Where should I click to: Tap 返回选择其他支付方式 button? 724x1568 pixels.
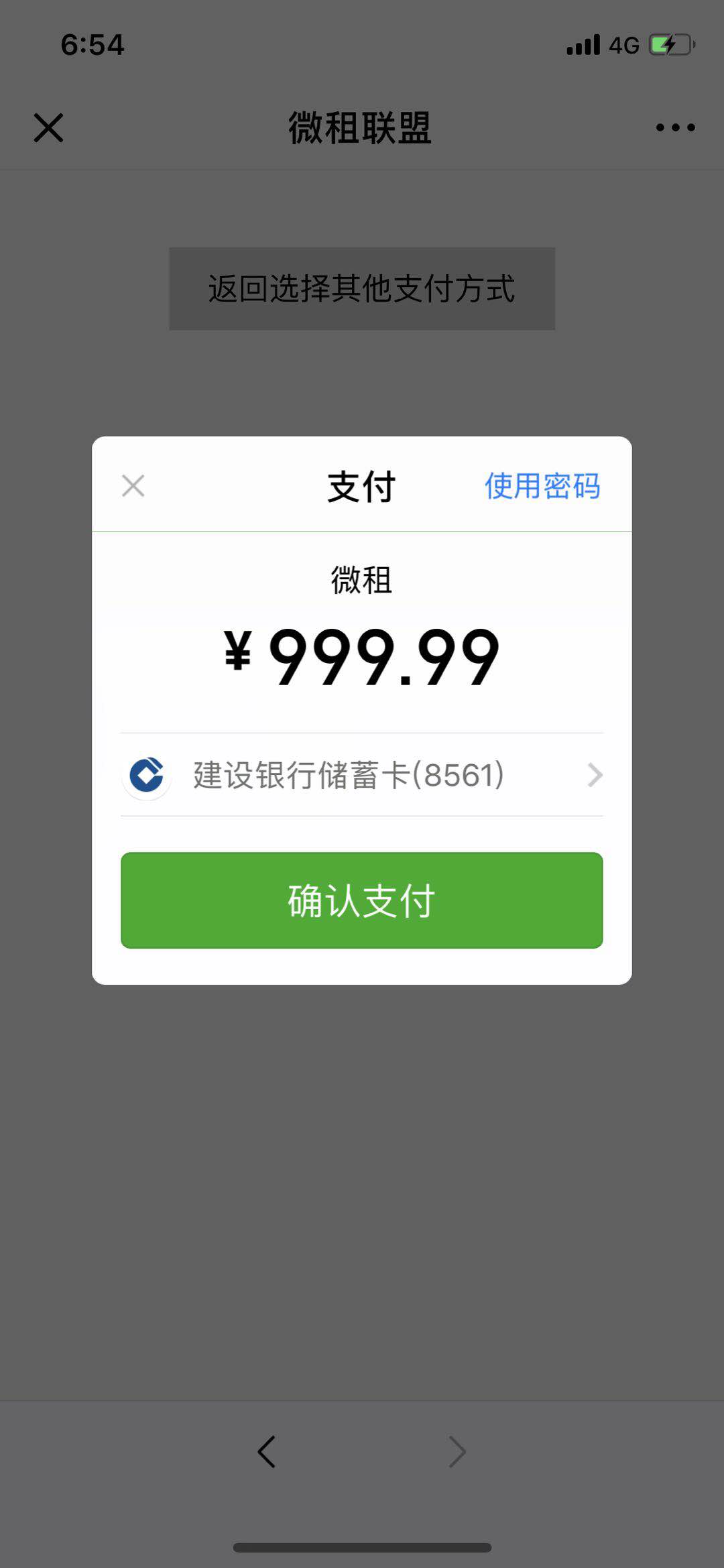click(362, 288)
